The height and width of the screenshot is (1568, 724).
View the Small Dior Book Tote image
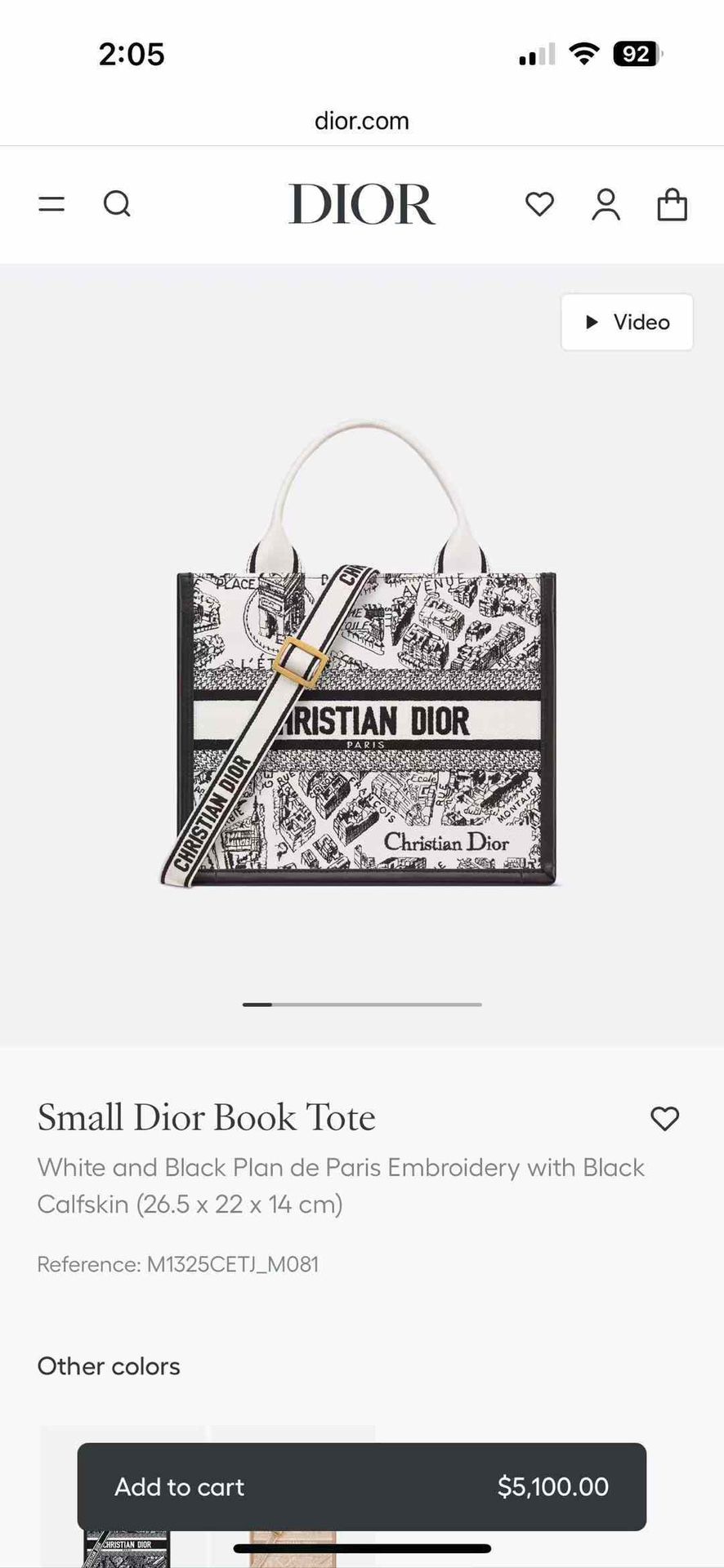click(x=361, y=653)
